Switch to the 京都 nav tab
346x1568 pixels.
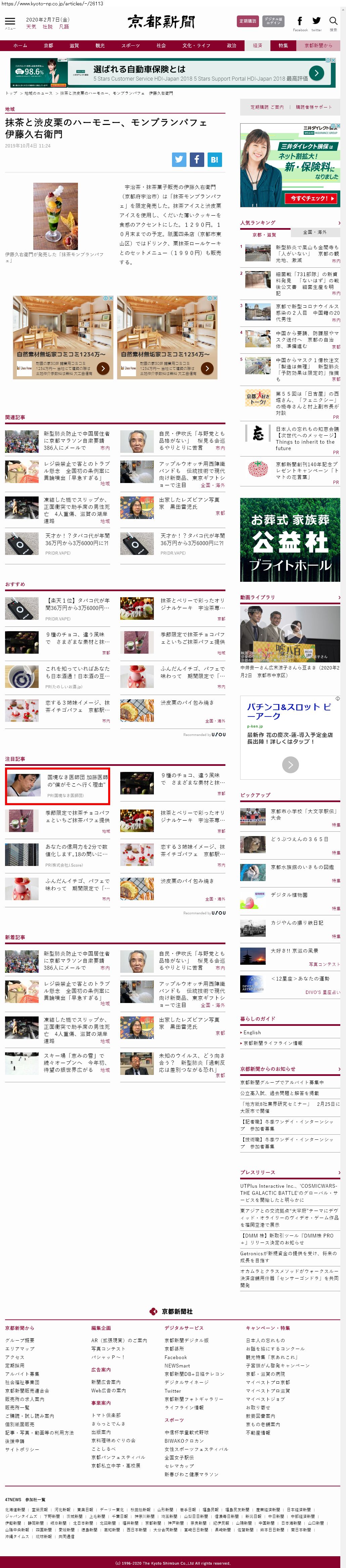point(48,46)
